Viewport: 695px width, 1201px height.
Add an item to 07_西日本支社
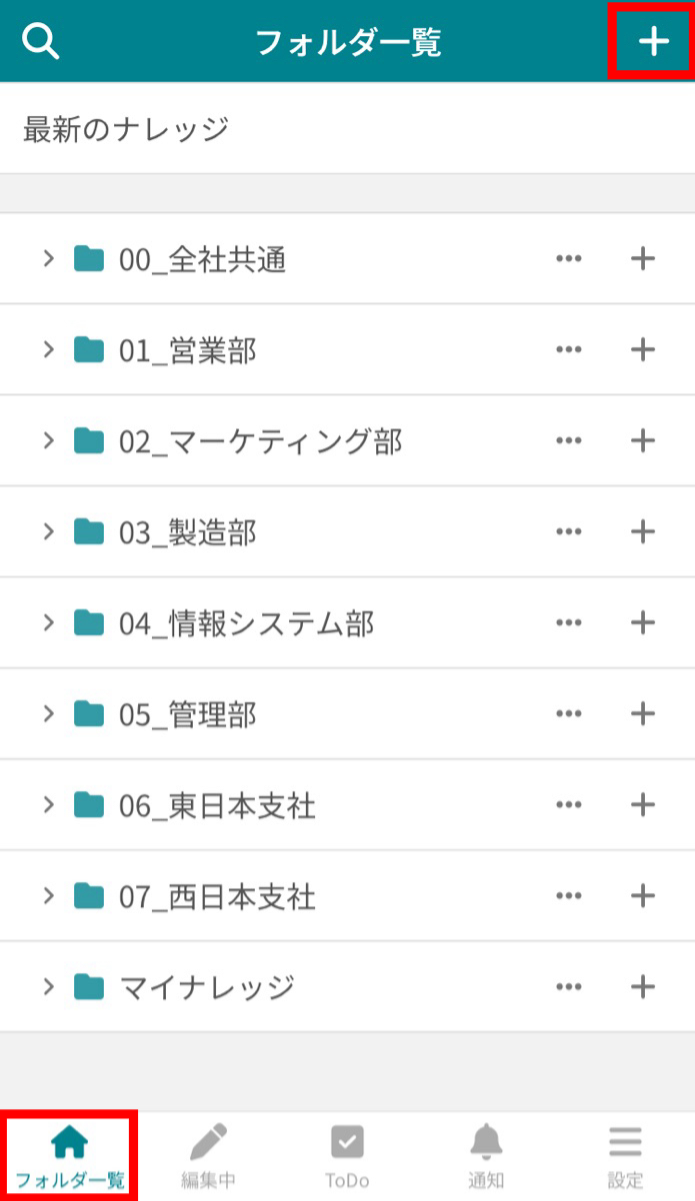coord(642,896)
